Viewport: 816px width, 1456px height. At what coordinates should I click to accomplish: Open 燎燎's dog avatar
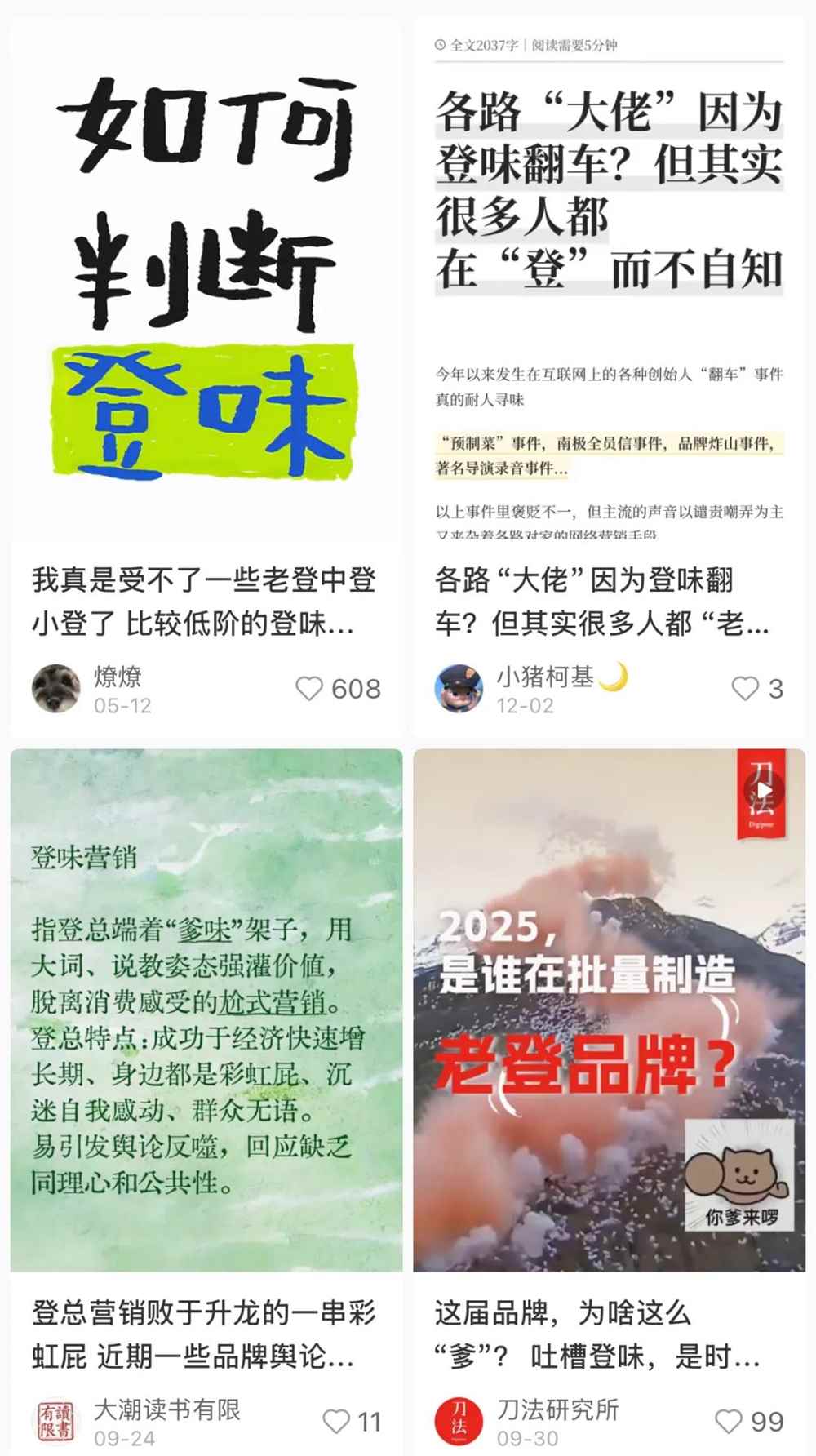point(54,688)
